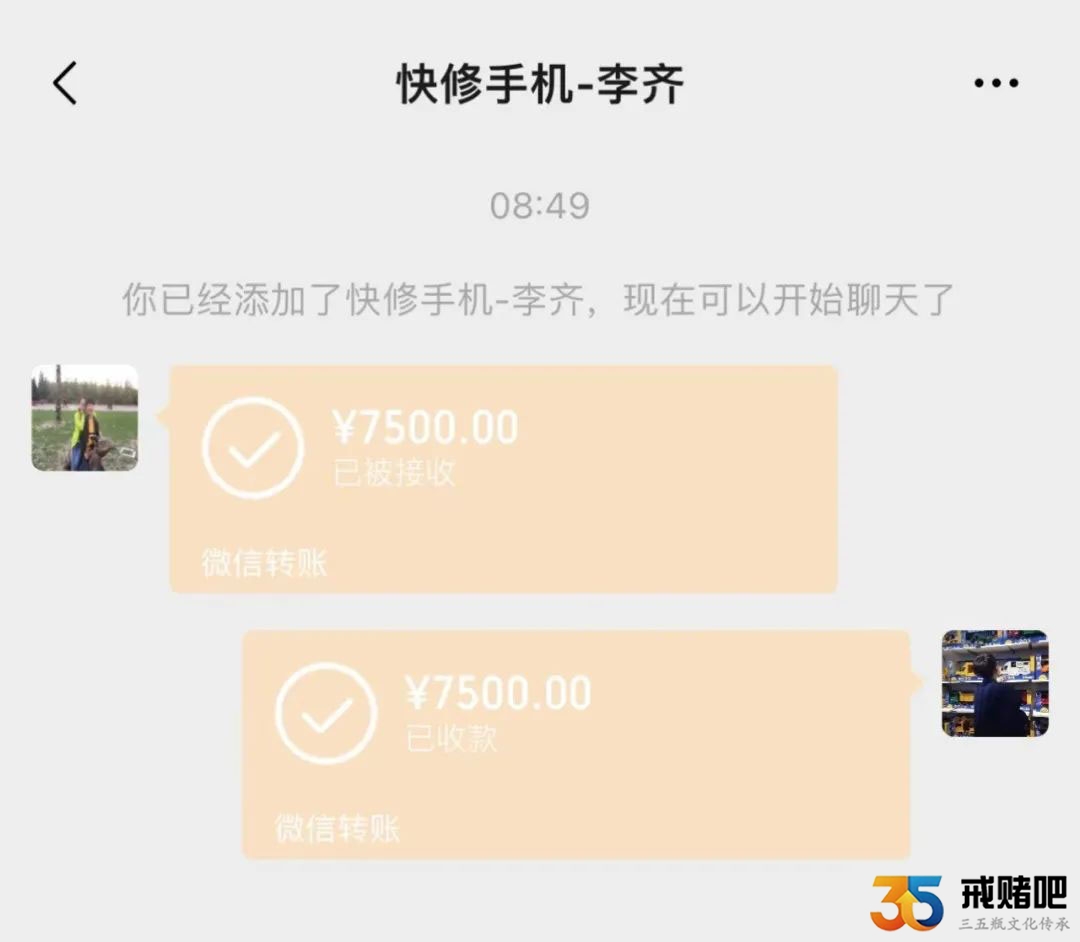The width and height of the screenshot is (1080, 942).
Task: Open the 已被接收 ¥7500.00 transfer card
Action: (503, 478)
